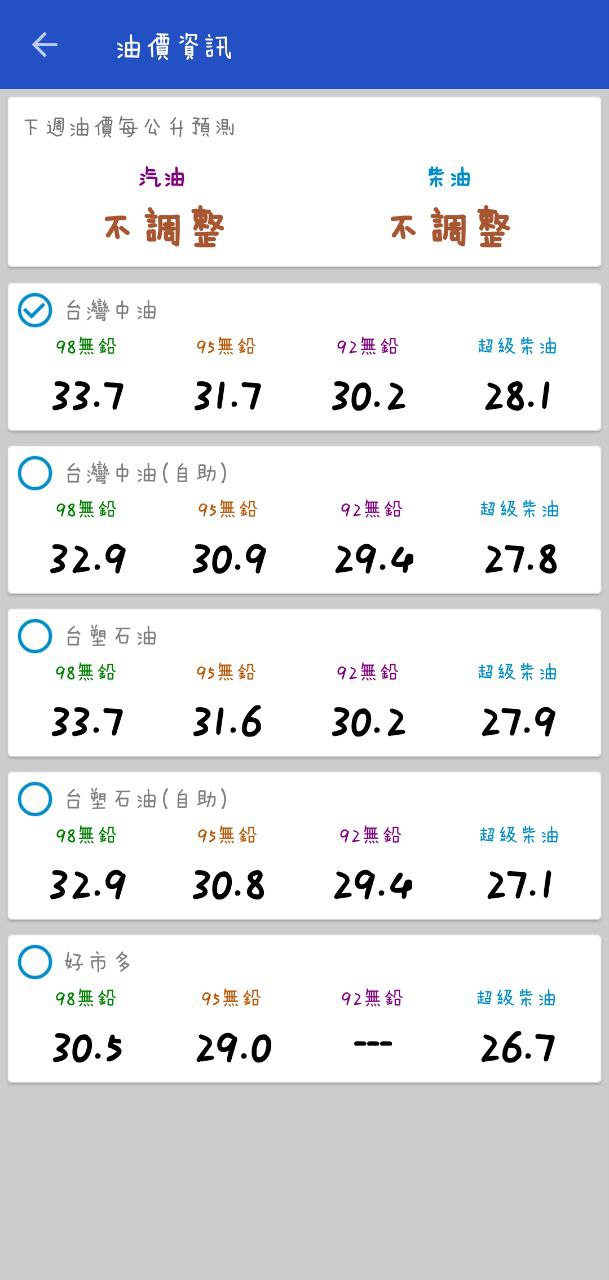Go back from the 油價資訊 screen
The height and width of the screenshot is (1280, 609).
45,45
